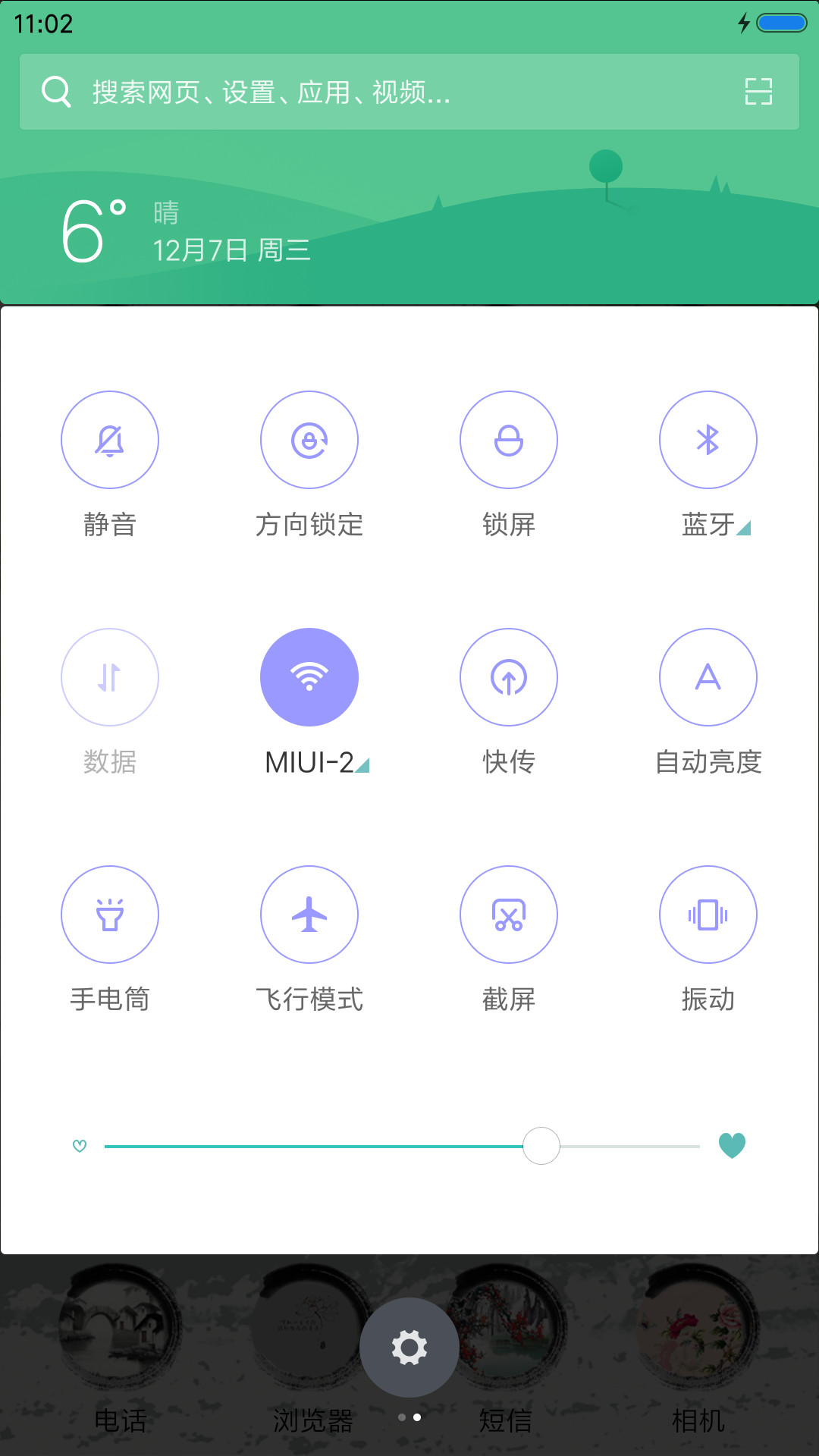
Task: Switch on the flashlight (手电筒)
Action: (x=110, y=915)
